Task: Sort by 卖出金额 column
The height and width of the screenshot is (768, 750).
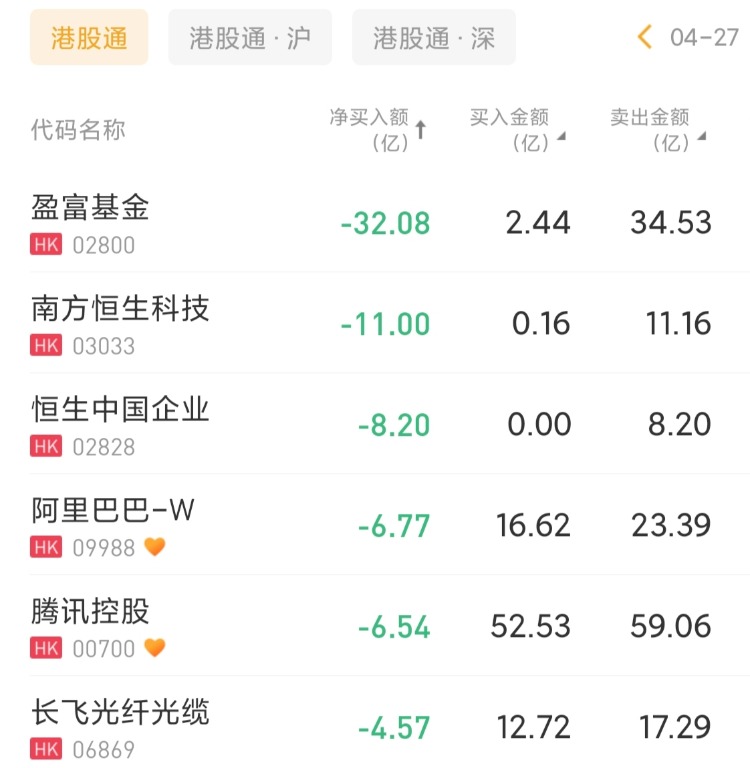Action: 658,130
